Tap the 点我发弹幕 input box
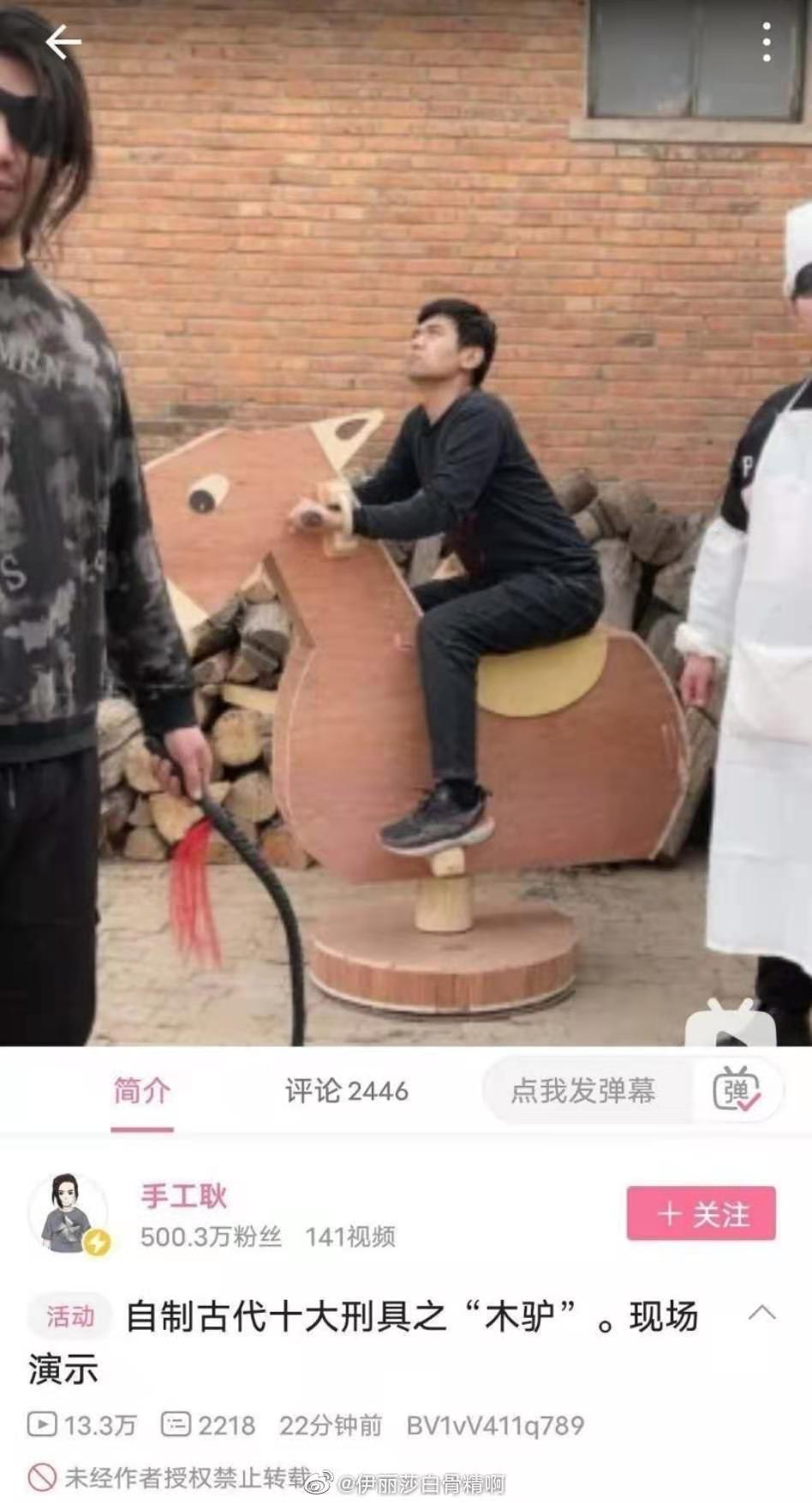Viewport: 812px width, 1503px height. tap(584, 1091)
